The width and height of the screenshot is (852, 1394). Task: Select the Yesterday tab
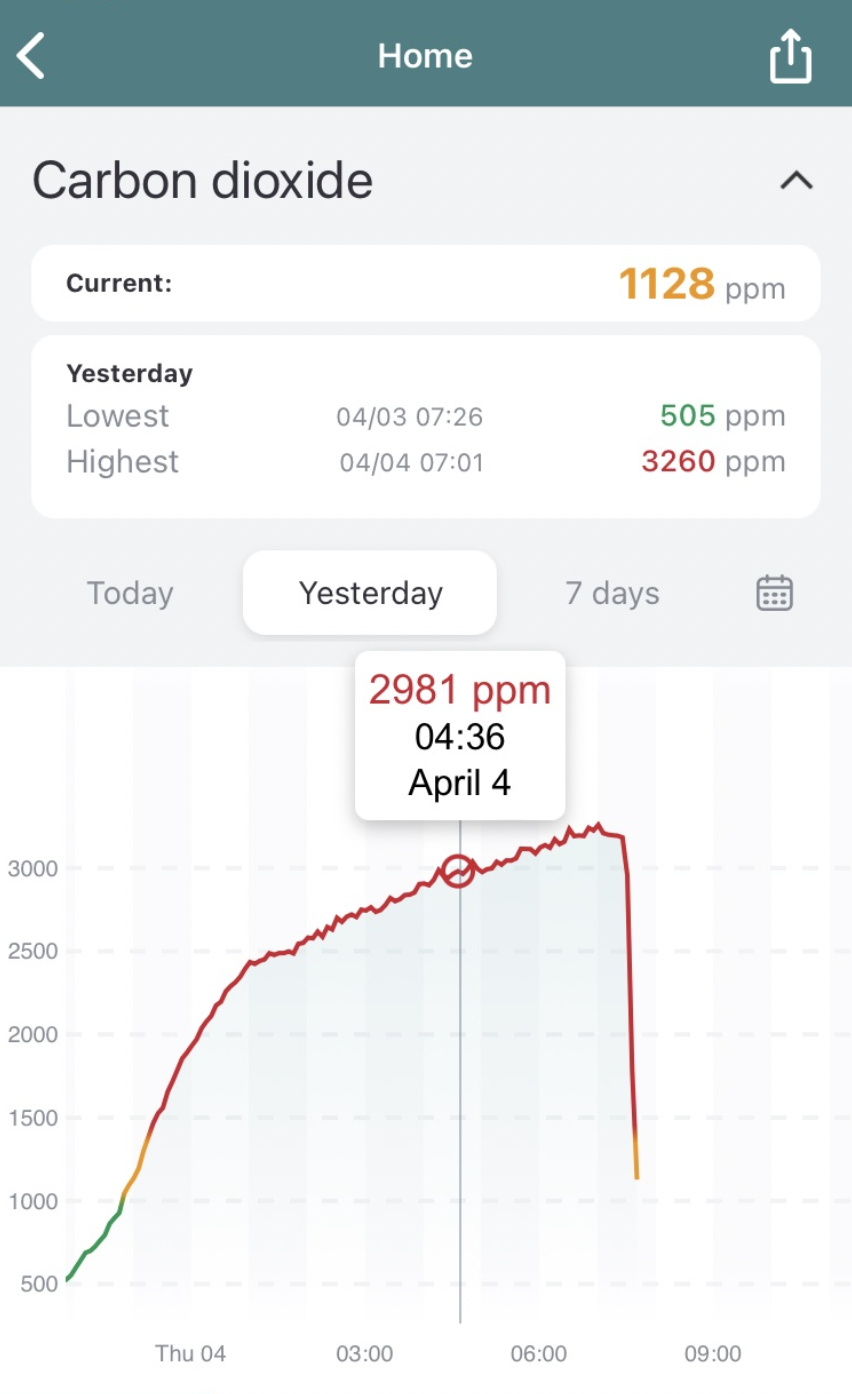click(369, 593)
